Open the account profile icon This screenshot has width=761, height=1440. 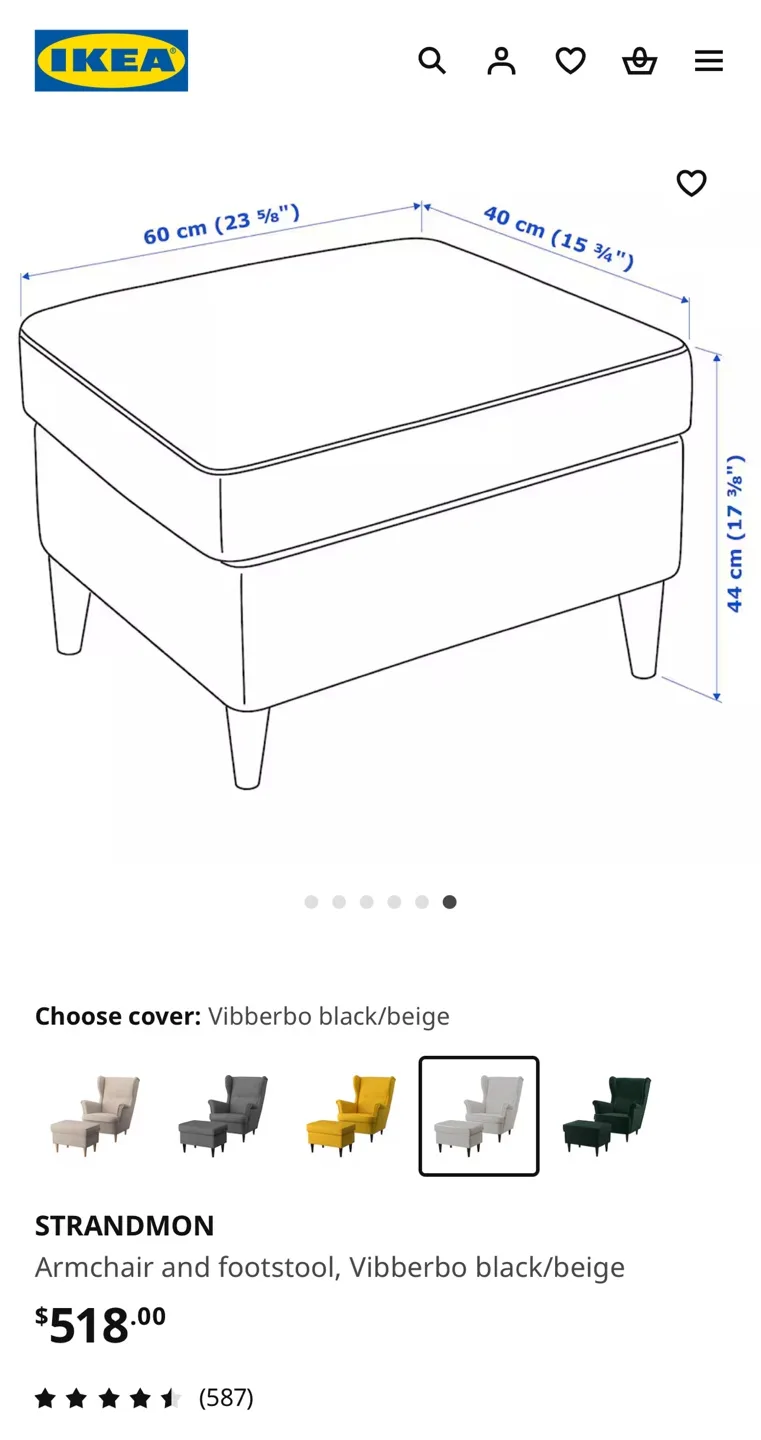[x=501, y=60]
